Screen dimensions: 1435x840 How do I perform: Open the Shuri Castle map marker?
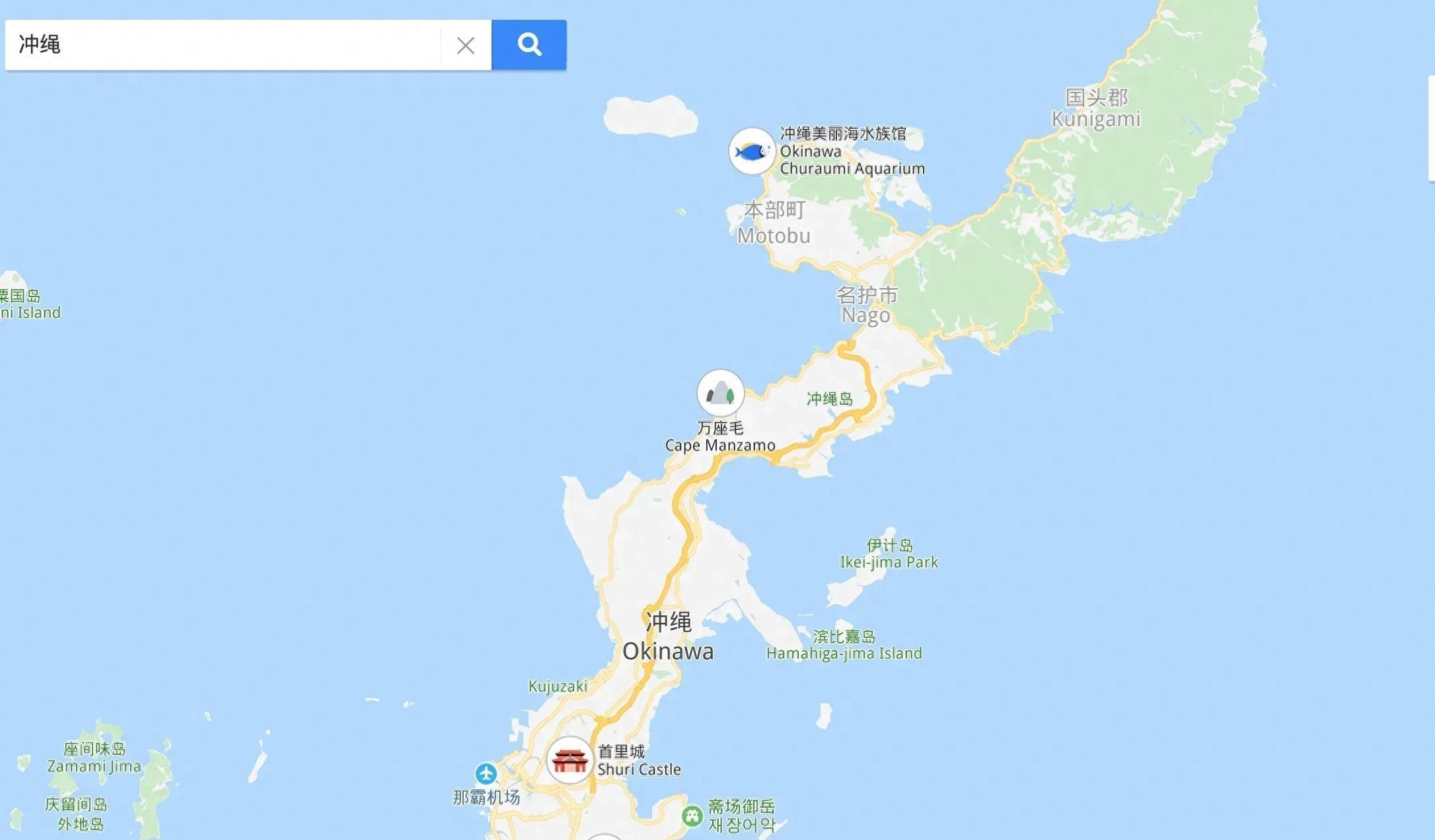click(570, 760)
